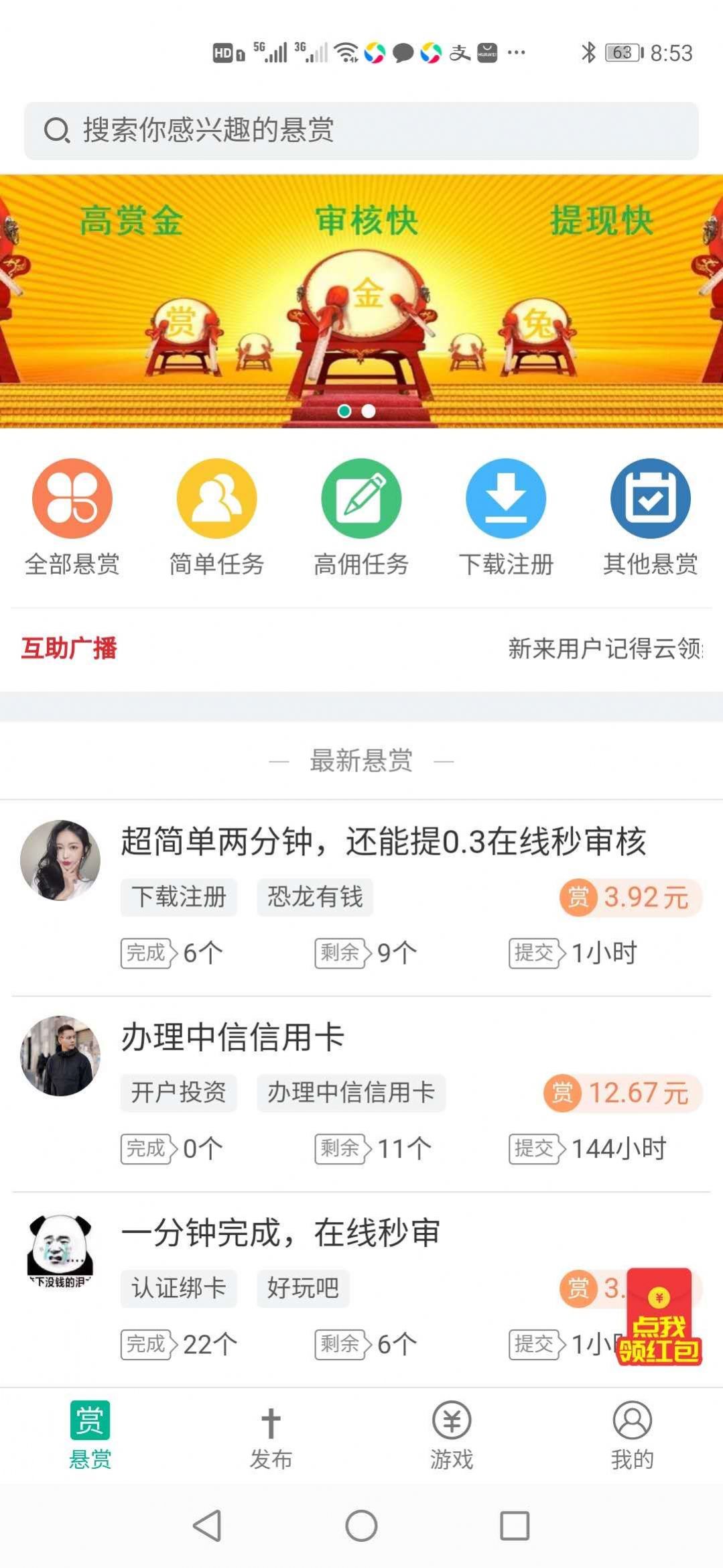
Task: Tap the 搜索你感兴趣的悬赏 search box
Action: click(x=361, y=131)
